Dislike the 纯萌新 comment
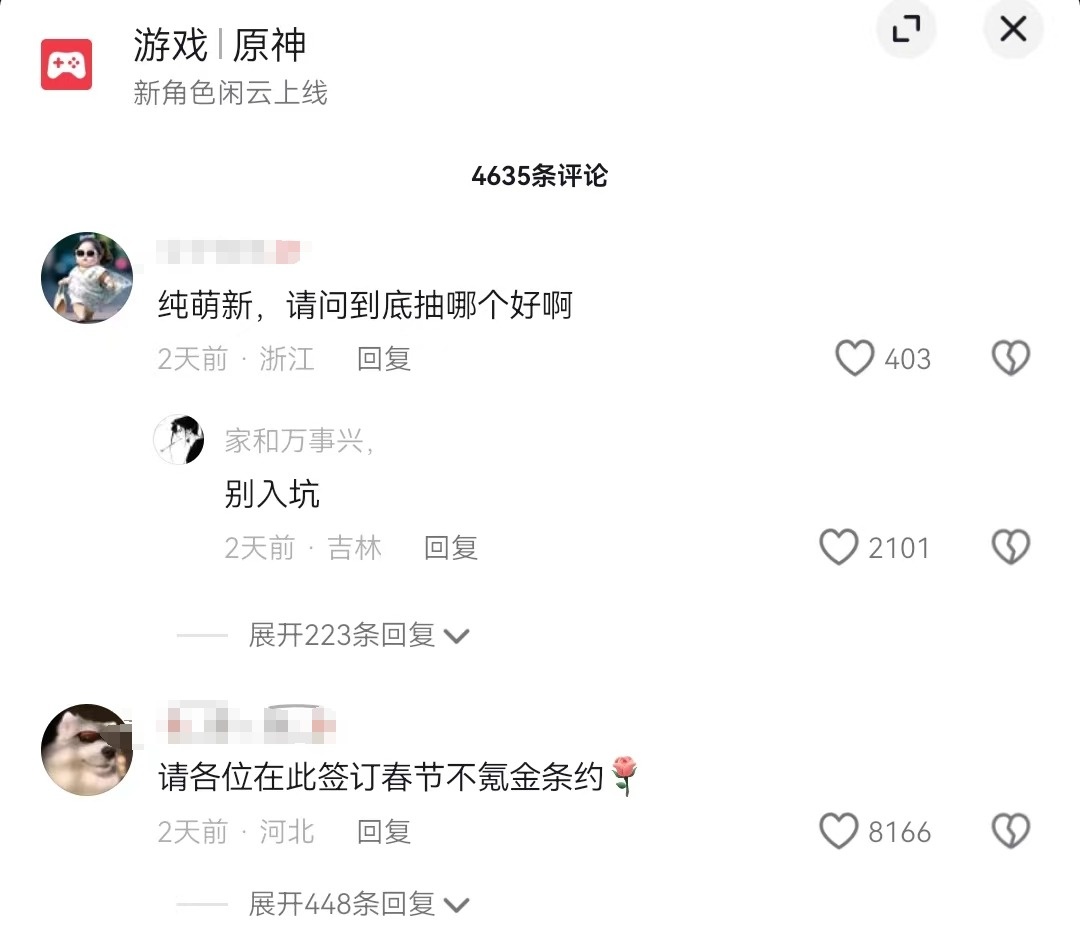Viewport: 1080px width, 949px height. tap(1010, 358)
